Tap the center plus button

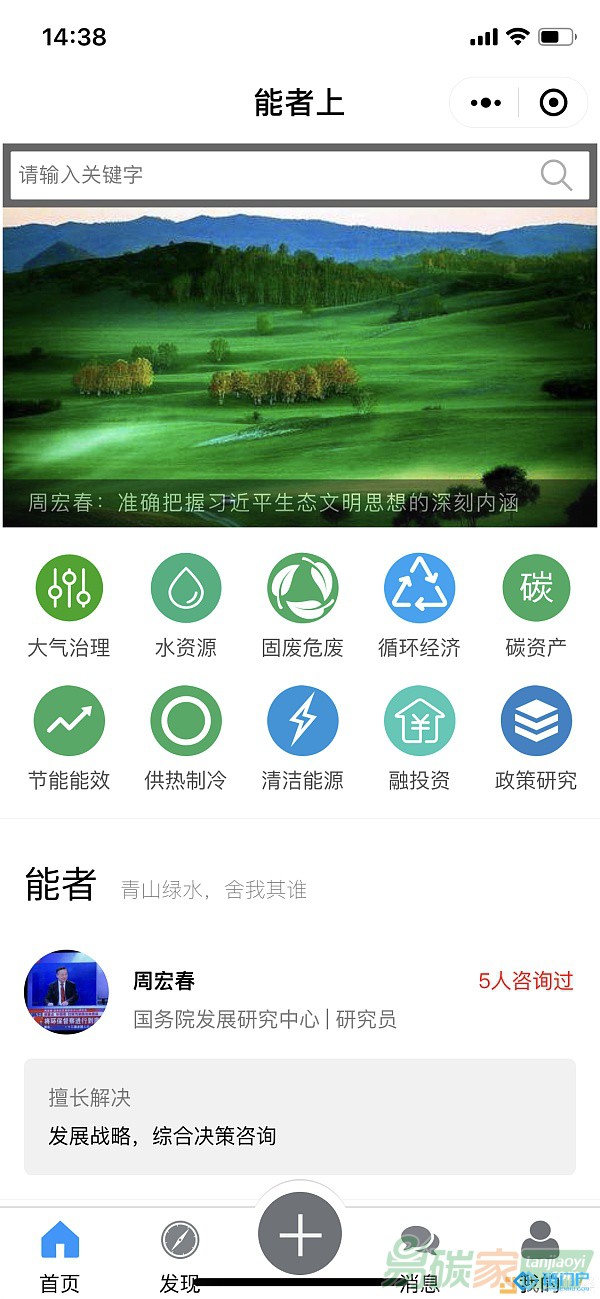click(300, 1236)
